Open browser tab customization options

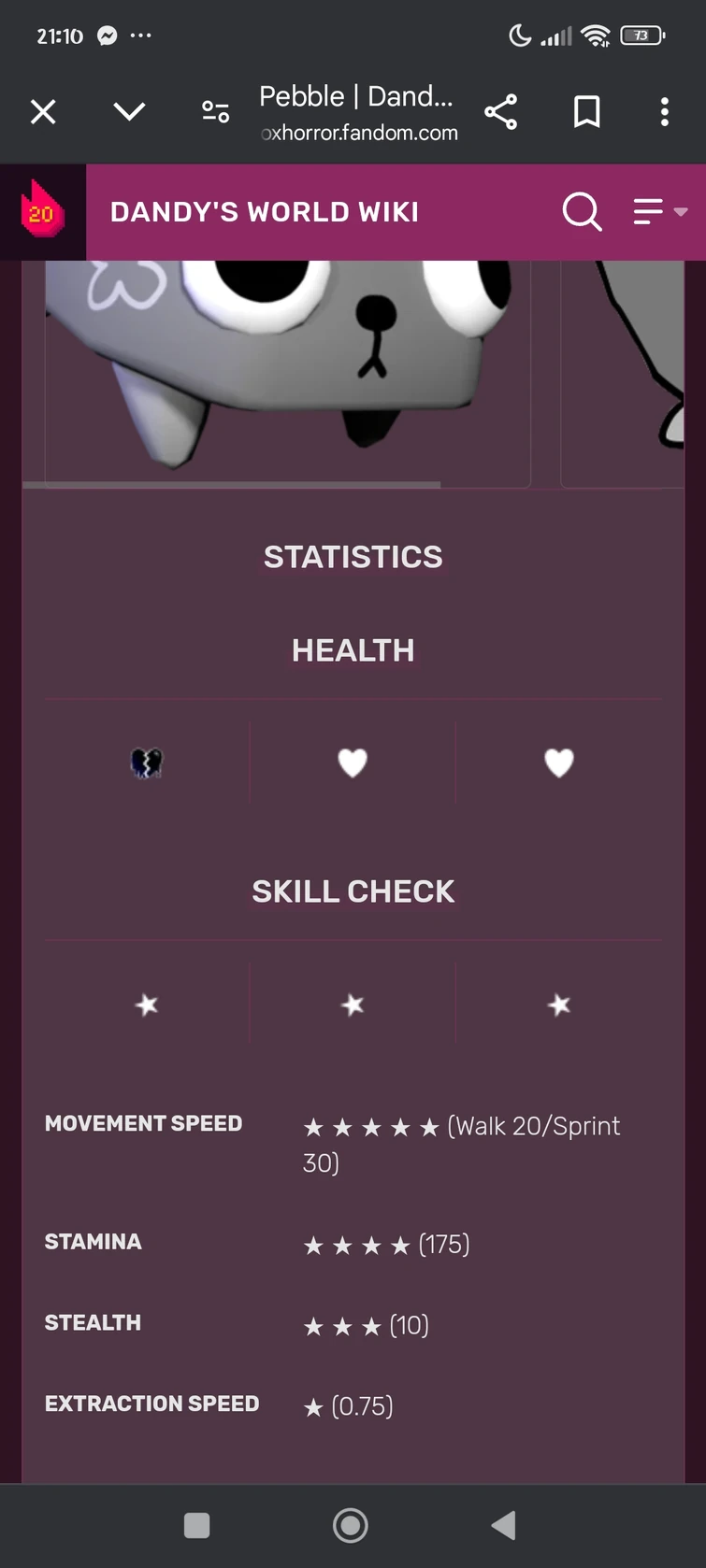point(215,111)
